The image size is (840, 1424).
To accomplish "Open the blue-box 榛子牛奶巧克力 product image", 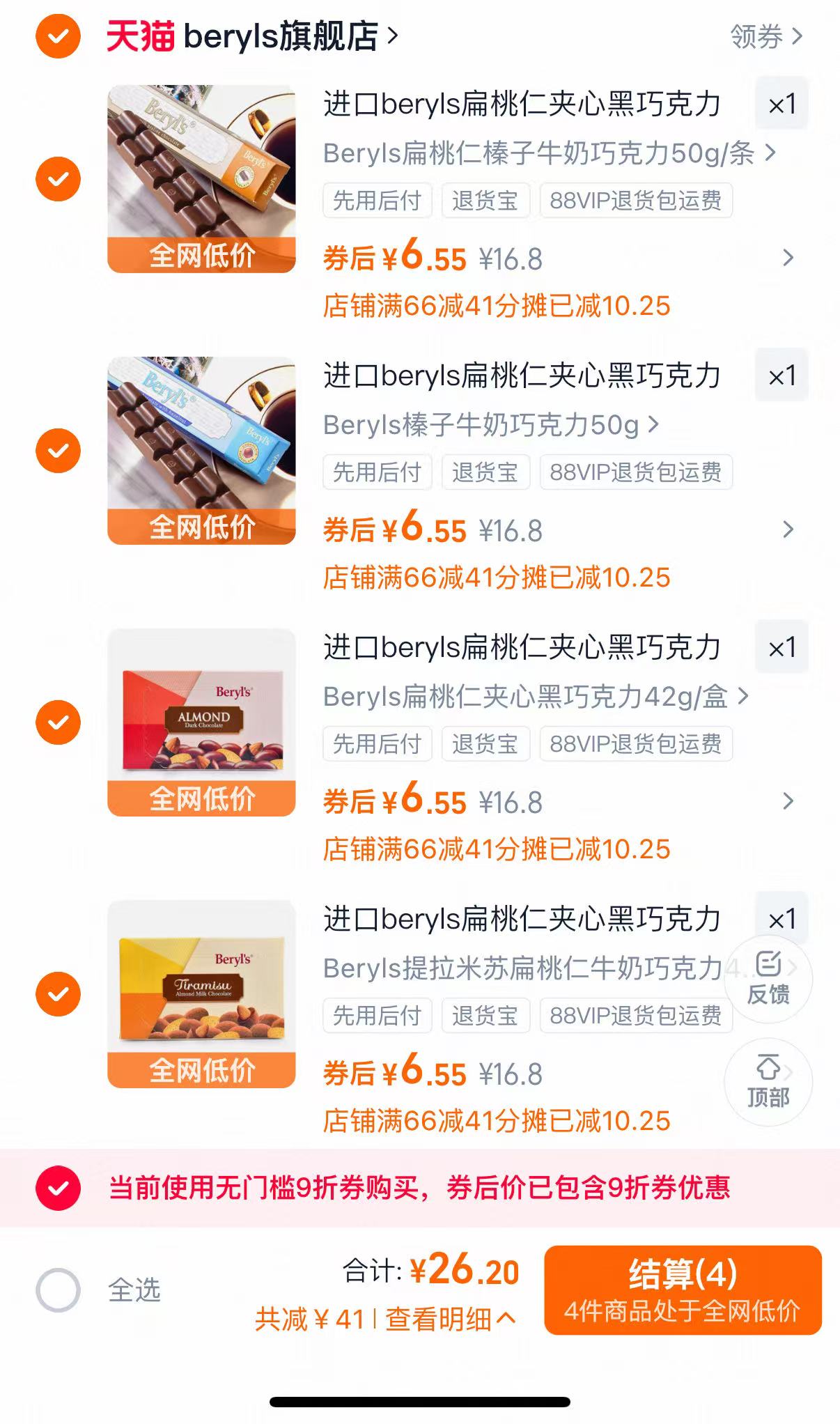I will 201,447.
